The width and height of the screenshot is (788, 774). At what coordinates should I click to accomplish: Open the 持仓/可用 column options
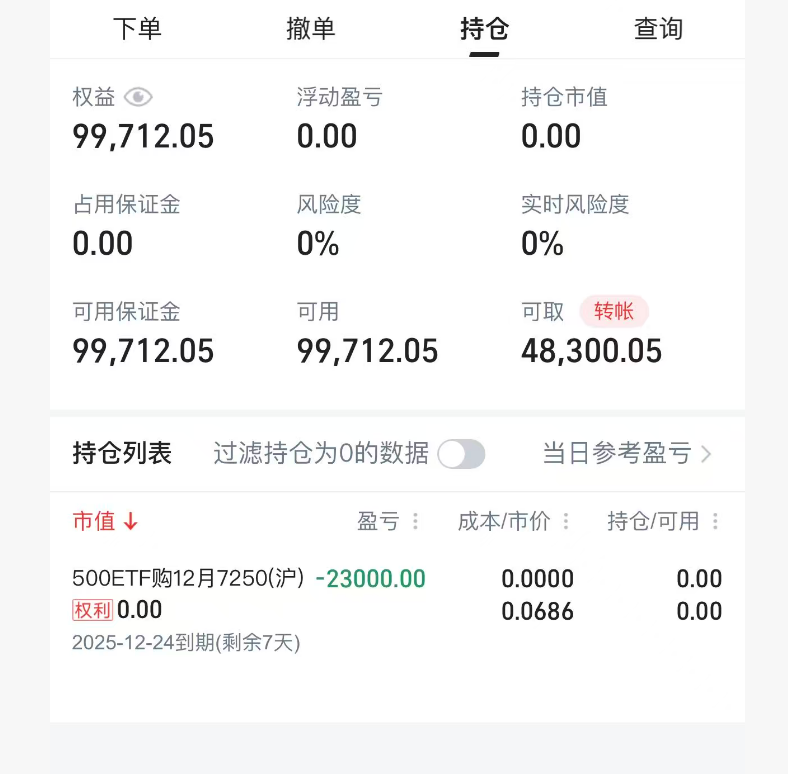(x=716, y=521)
